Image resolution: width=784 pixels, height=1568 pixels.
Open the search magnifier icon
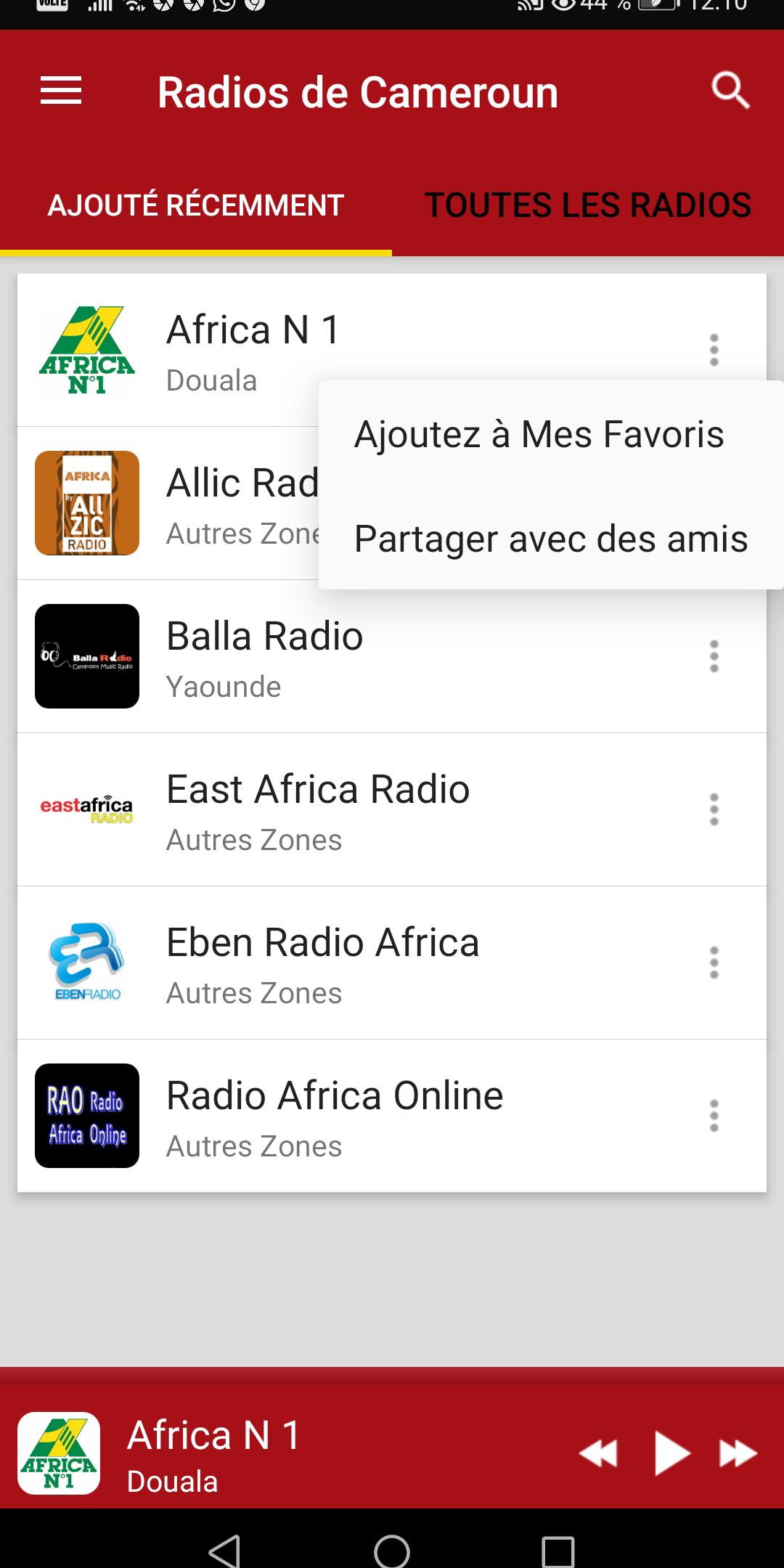(x=730, y=91)
